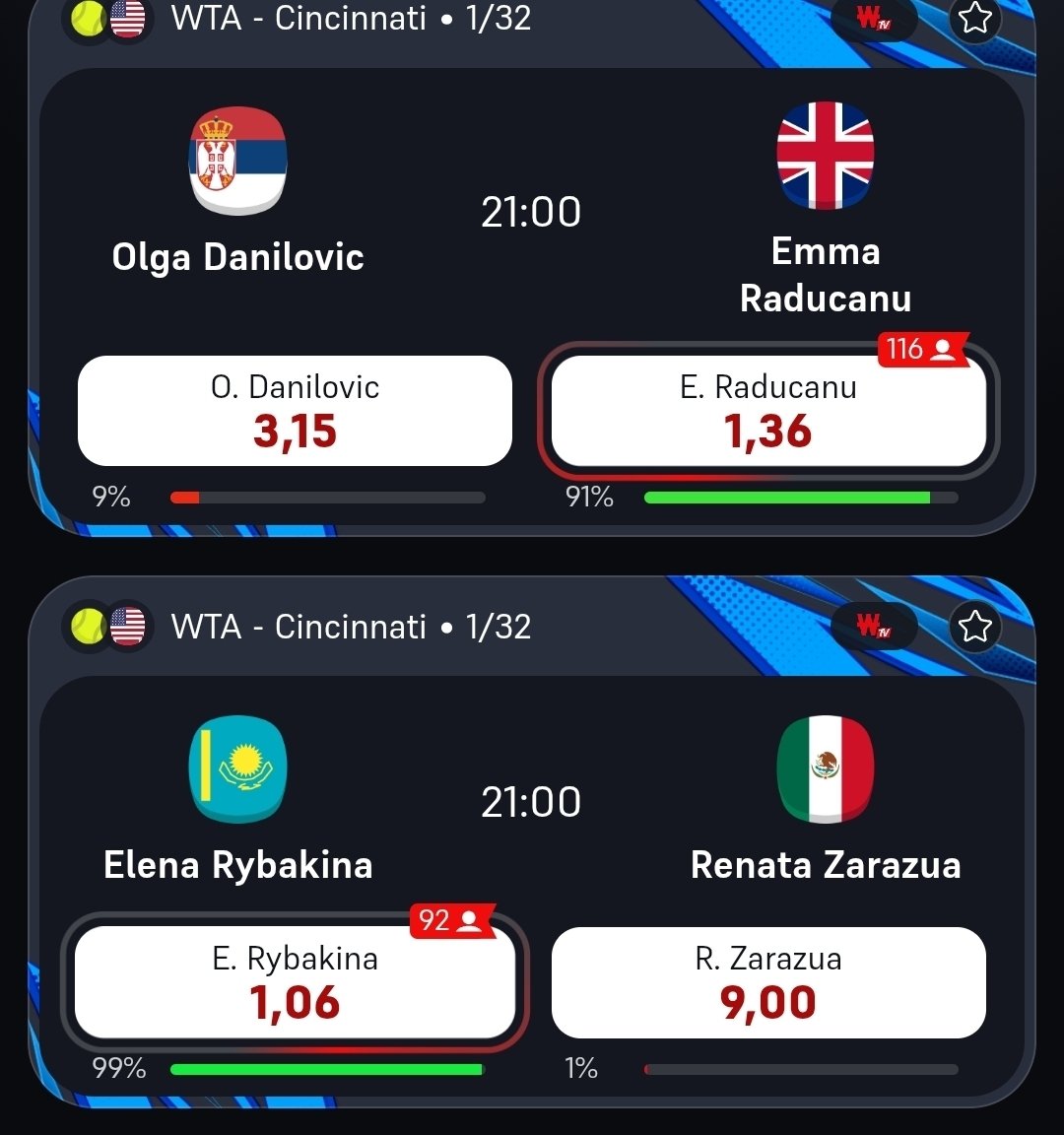Open the Olga Danilovic vs Emma Raducanu match
The image size is (1064, 1135).
[531, 212]
